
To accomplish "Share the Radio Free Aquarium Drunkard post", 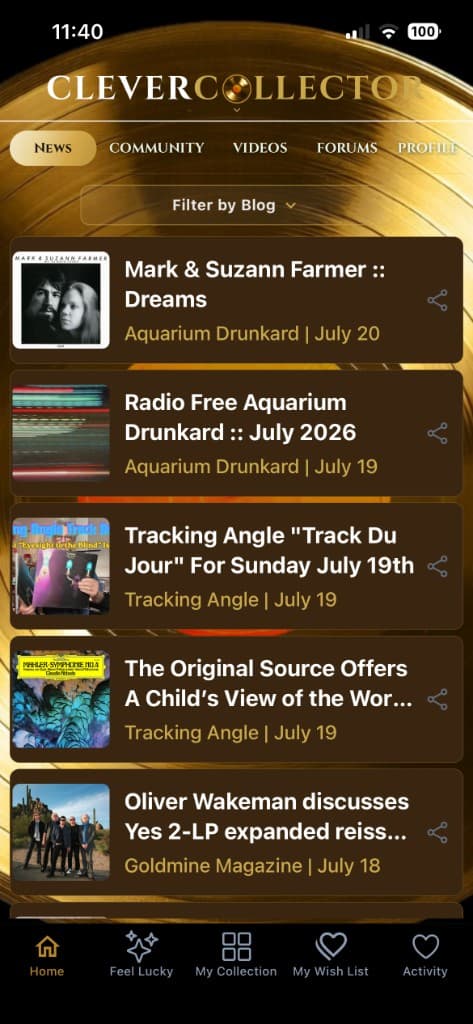I will tap(437, 433).
